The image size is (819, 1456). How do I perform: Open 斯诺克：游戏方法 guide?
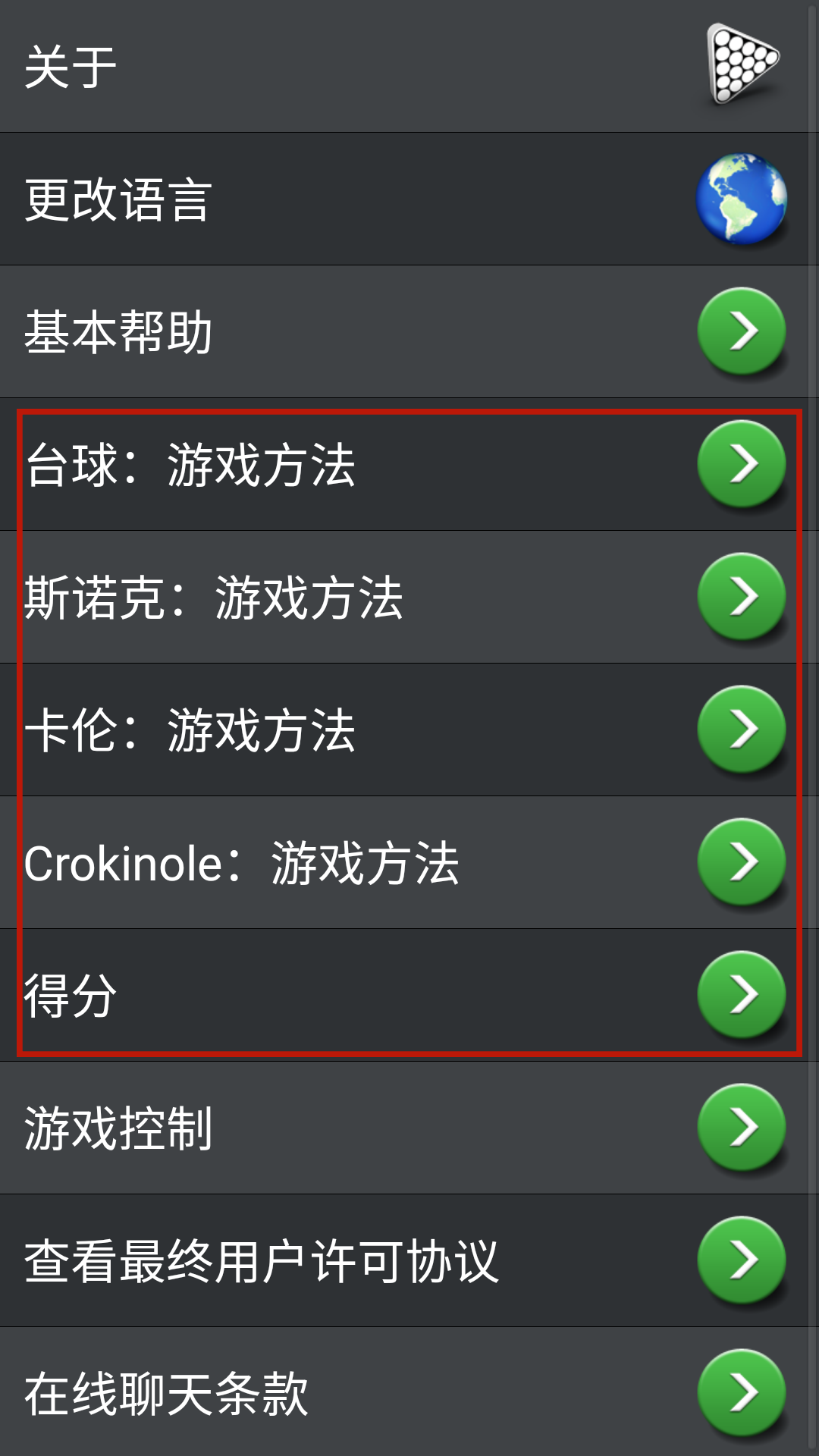tap(409, 598)
